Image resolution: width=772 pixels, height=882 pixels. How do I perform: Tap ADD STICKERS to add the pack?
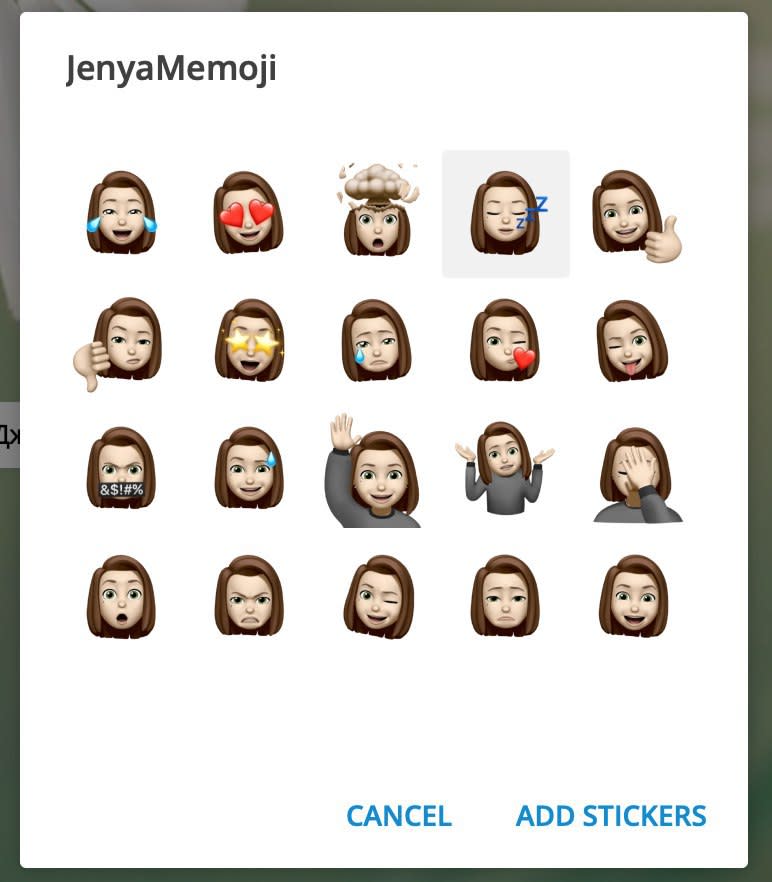[611, 816]
